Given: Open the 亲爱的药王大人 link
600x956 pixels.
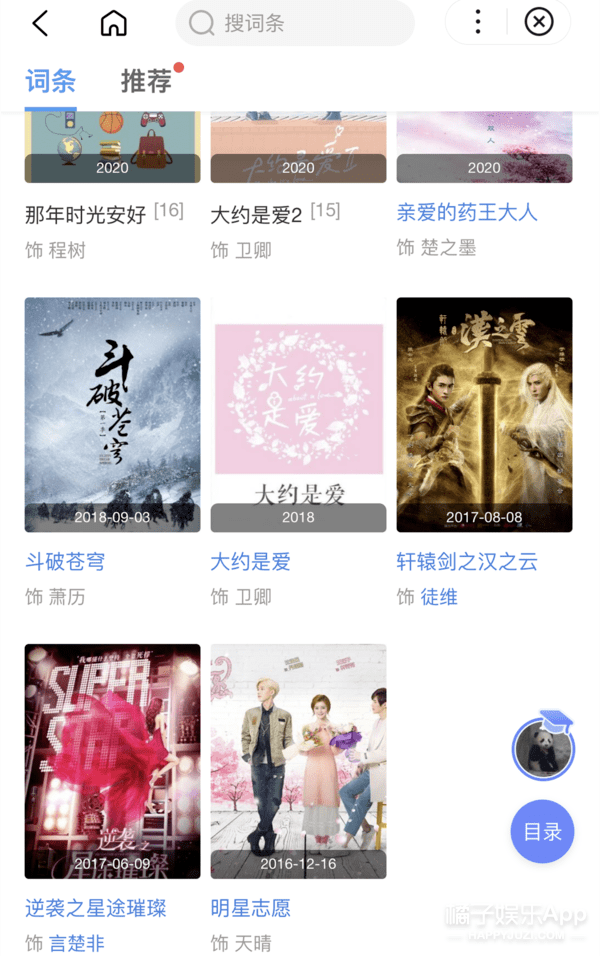Looking at the screenshot, I should click(467, 212).
